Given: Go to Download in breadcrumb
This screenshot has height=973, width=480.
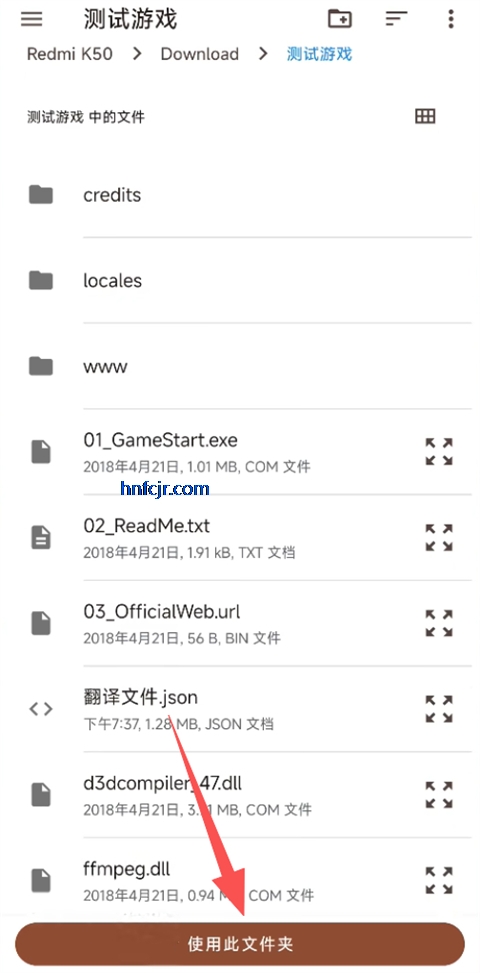Looking at the screenshot, I should [200, 54].
